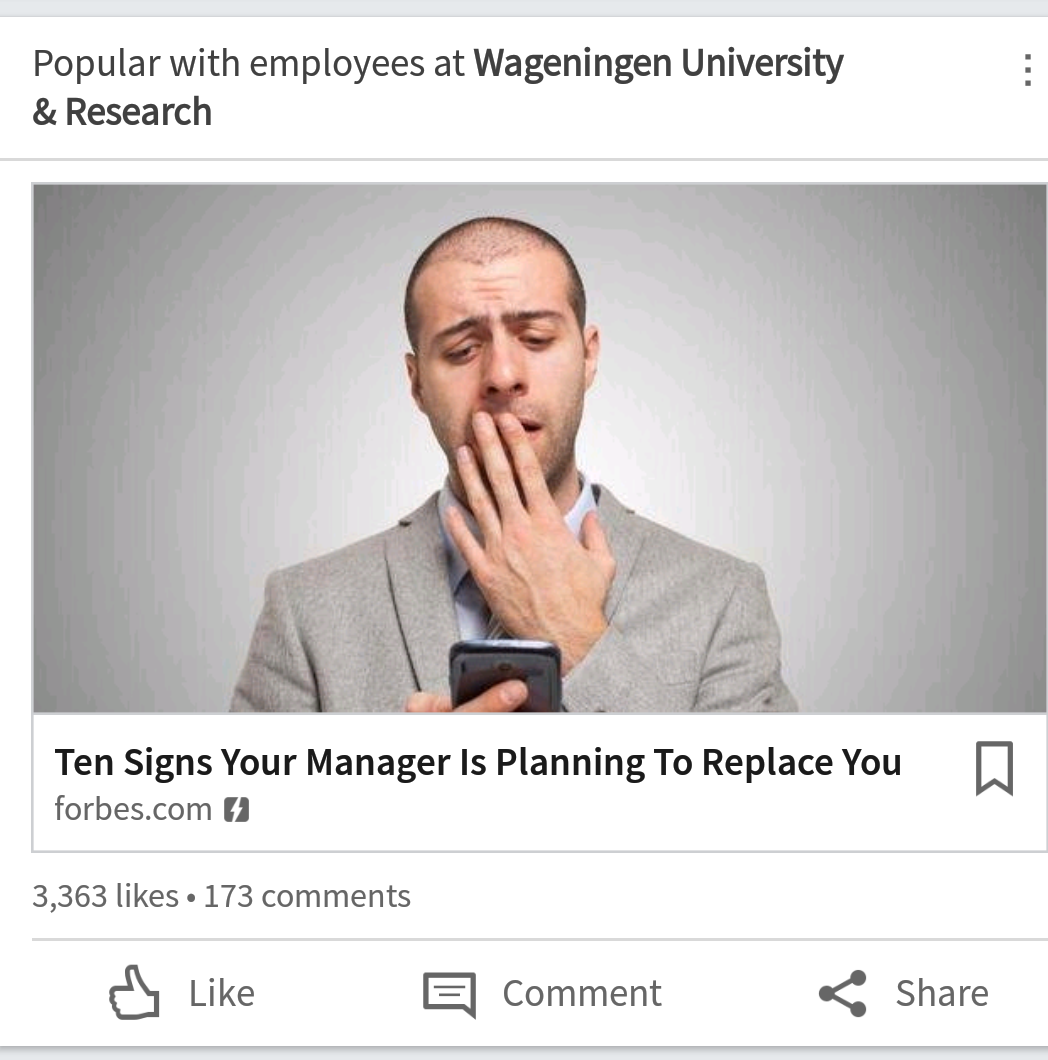The width and height of the screenshot is (1048, 1060).
Task: Open the article Ten Signs Your Manager Is Planning To Replace You
Action: (x=478, y=763)
